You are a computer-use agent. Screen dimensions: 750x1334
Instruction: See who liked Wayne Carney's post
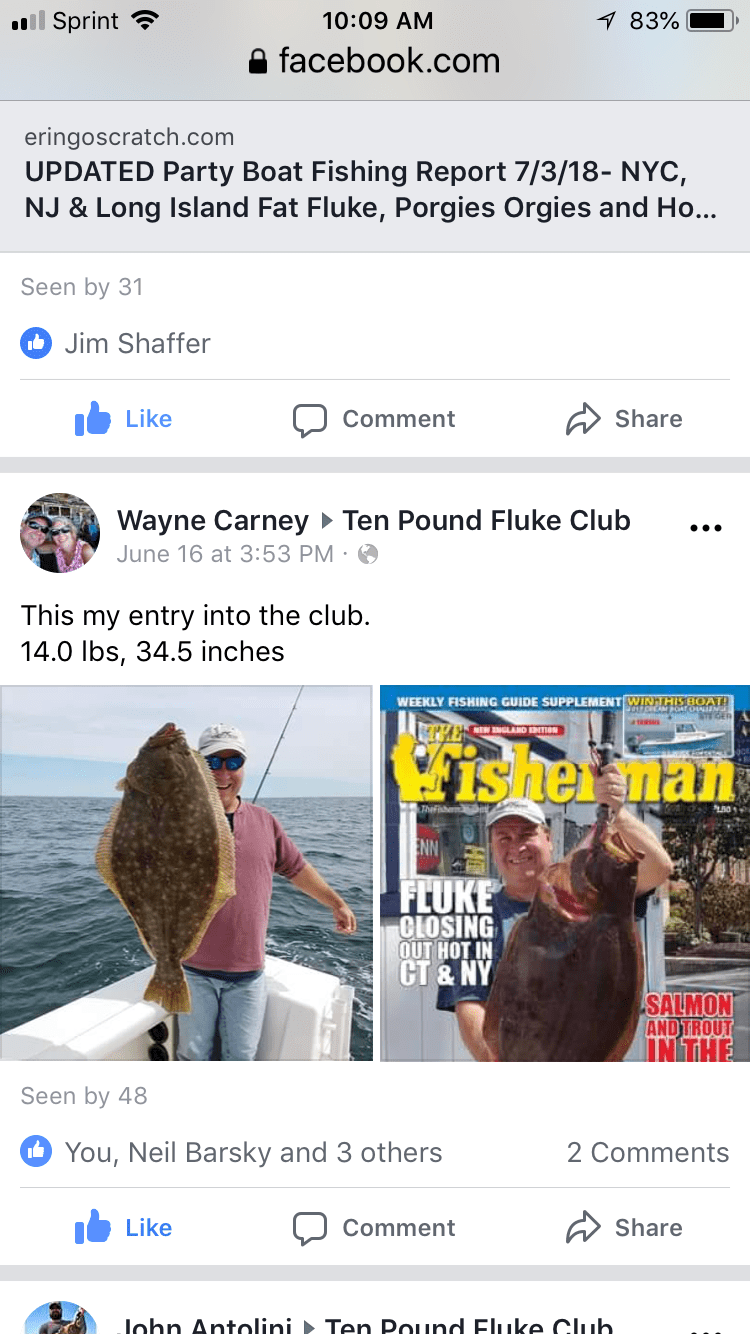coord(252,1153)
